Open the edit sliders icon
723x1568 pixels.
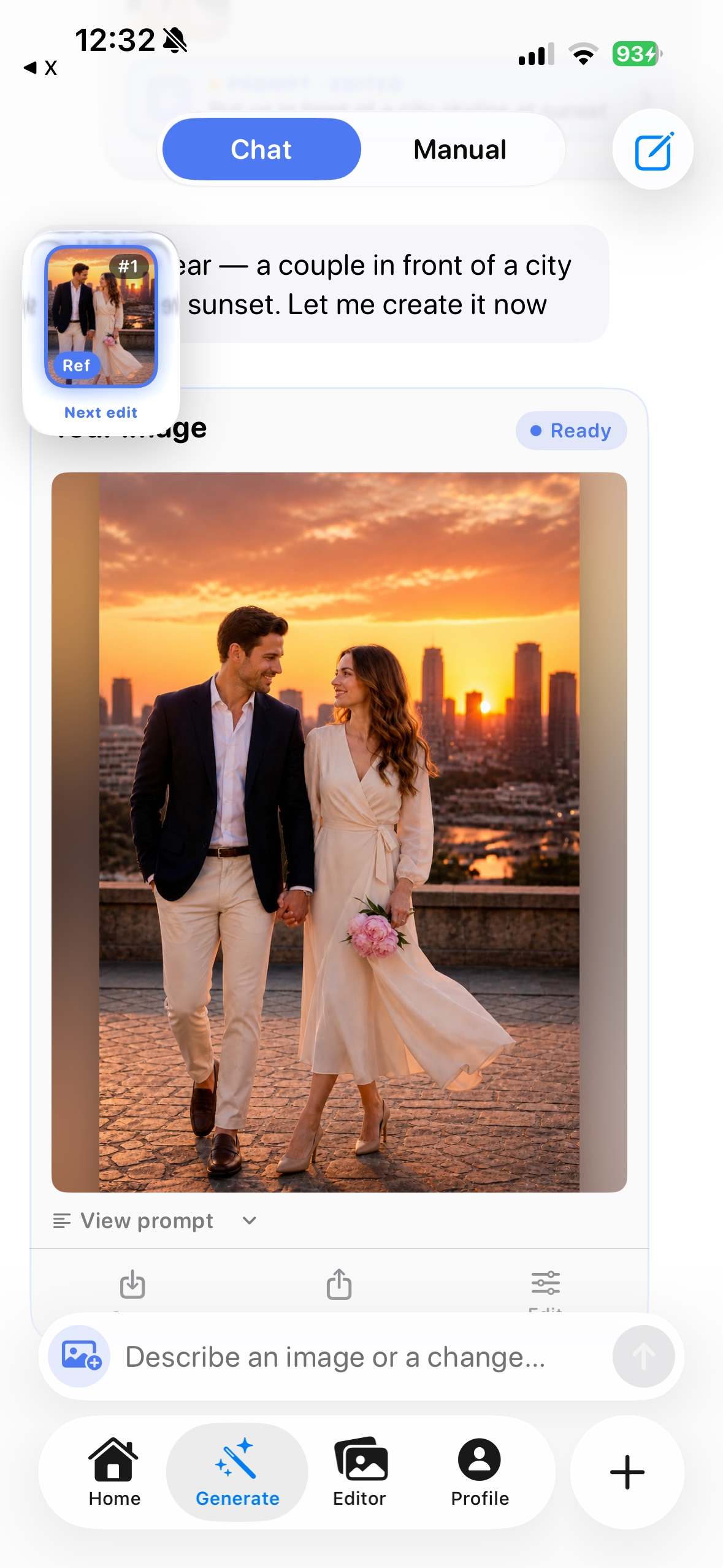pyautogui.click(x=545, y=1283)
